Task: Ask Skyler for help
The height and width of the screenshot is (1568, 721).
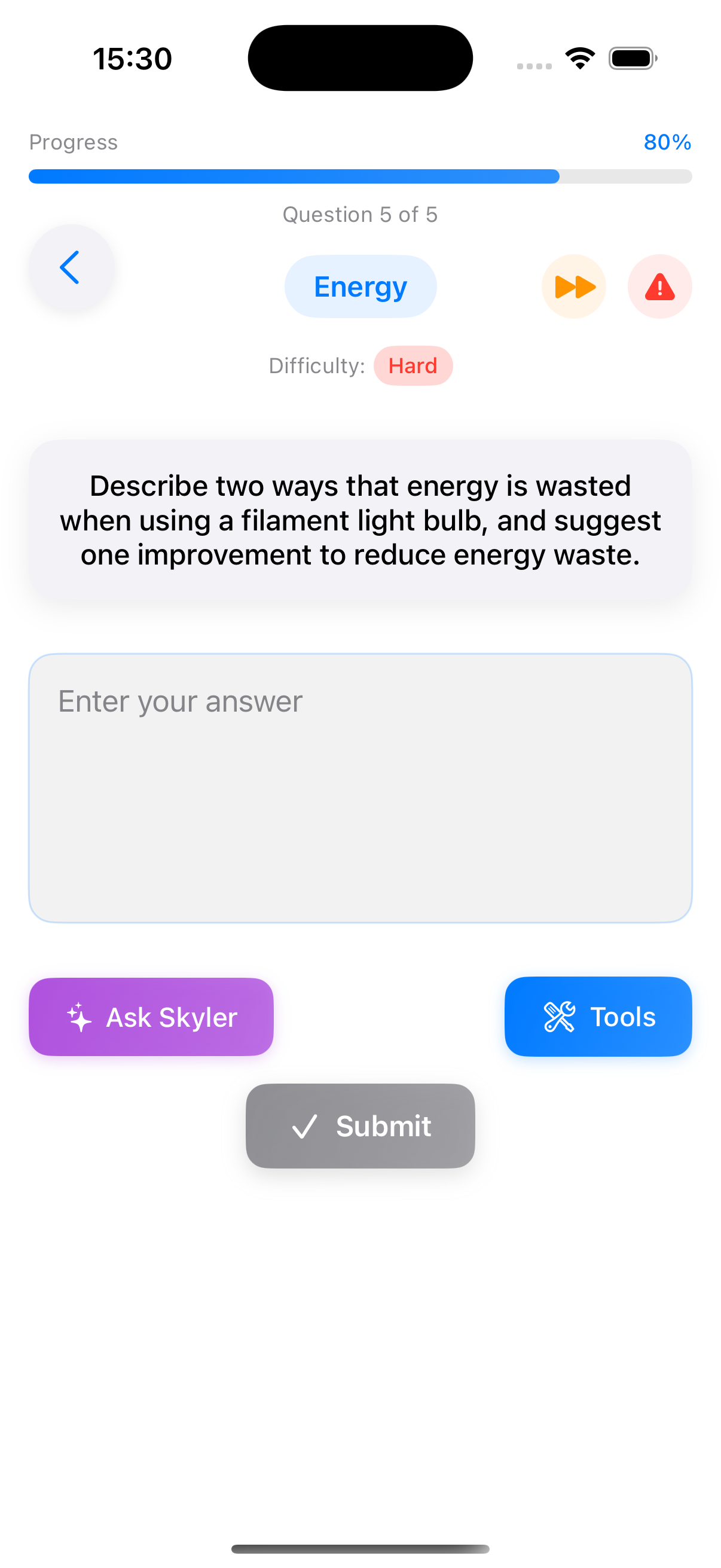Action: pyautogui.click(x=151, y=1017)
